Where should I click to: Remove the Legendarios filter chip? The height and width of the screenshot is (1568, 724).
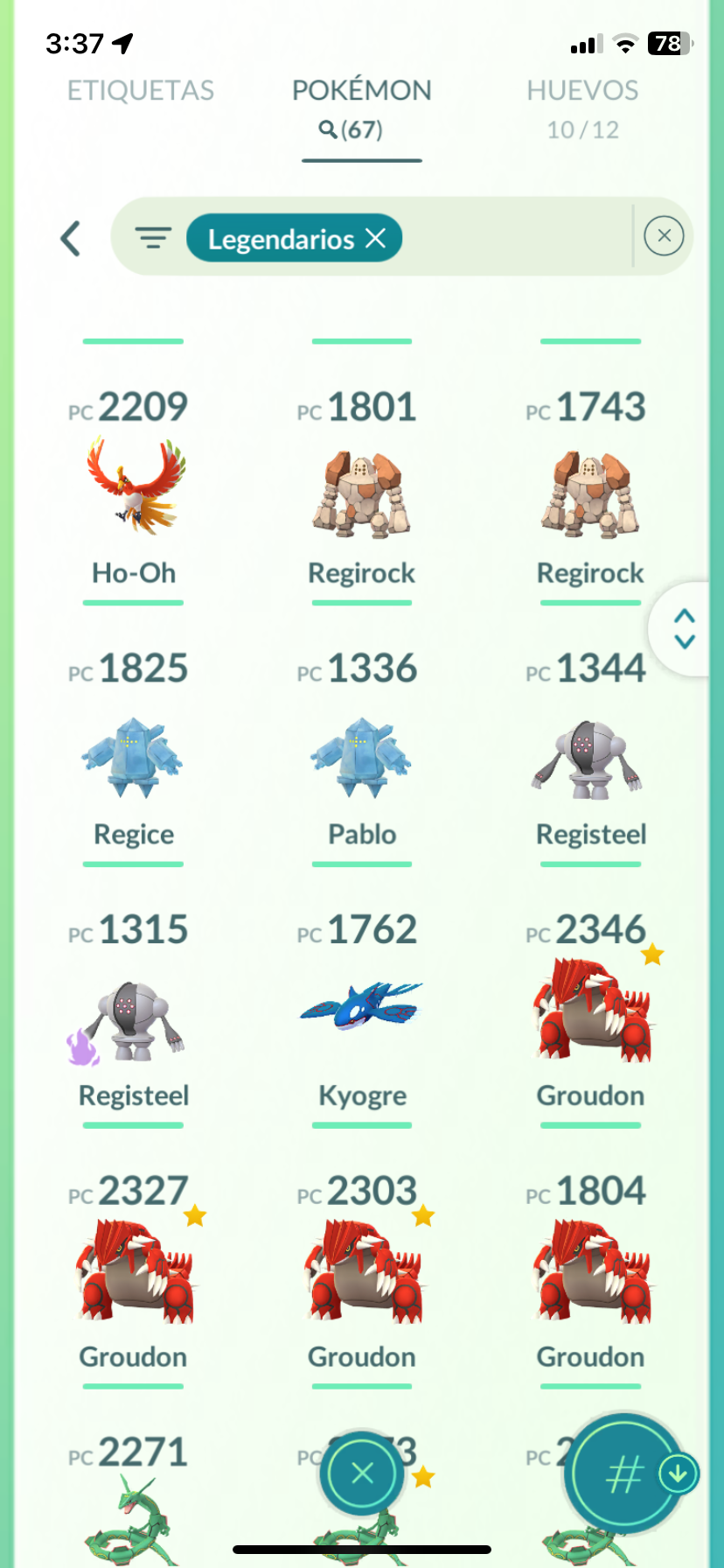(376, 238)
